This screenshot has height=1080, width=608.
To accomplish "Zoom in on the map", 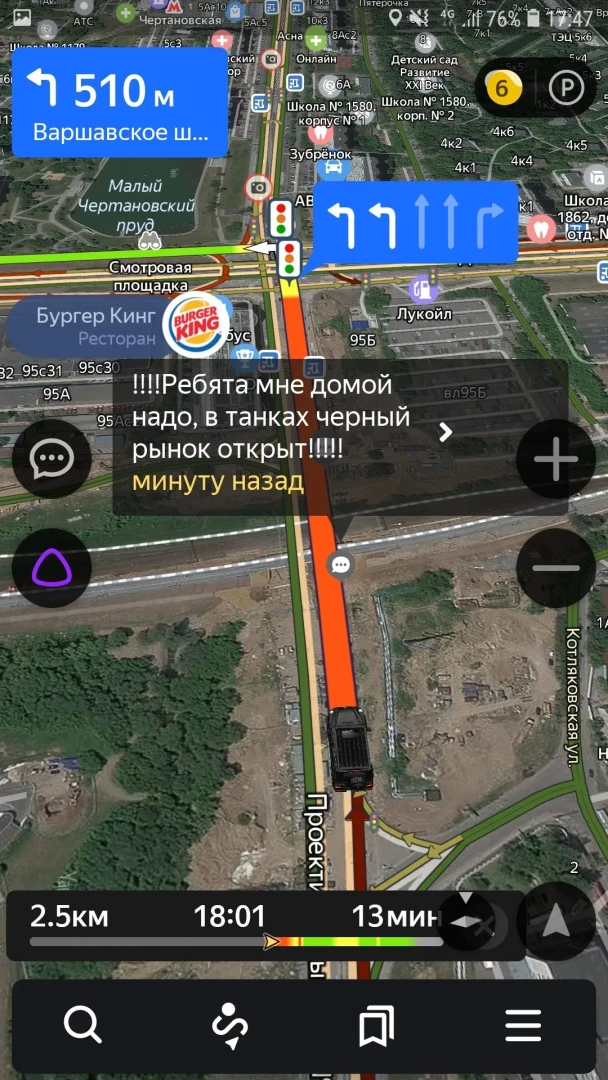I will (x=556, y=460).
